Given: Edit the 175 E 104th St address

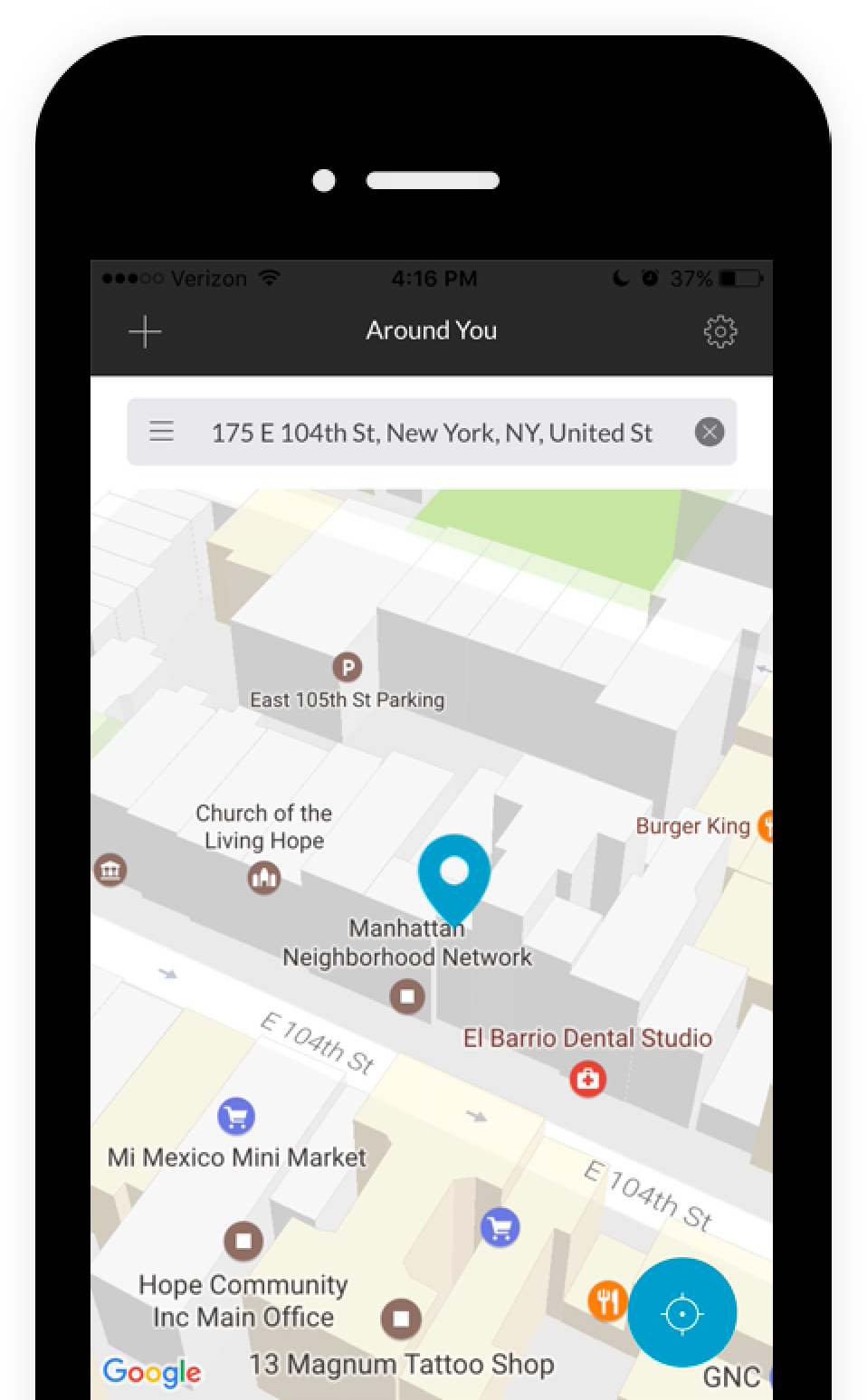Looking at the screenshot, I should [x=432, y=433].
